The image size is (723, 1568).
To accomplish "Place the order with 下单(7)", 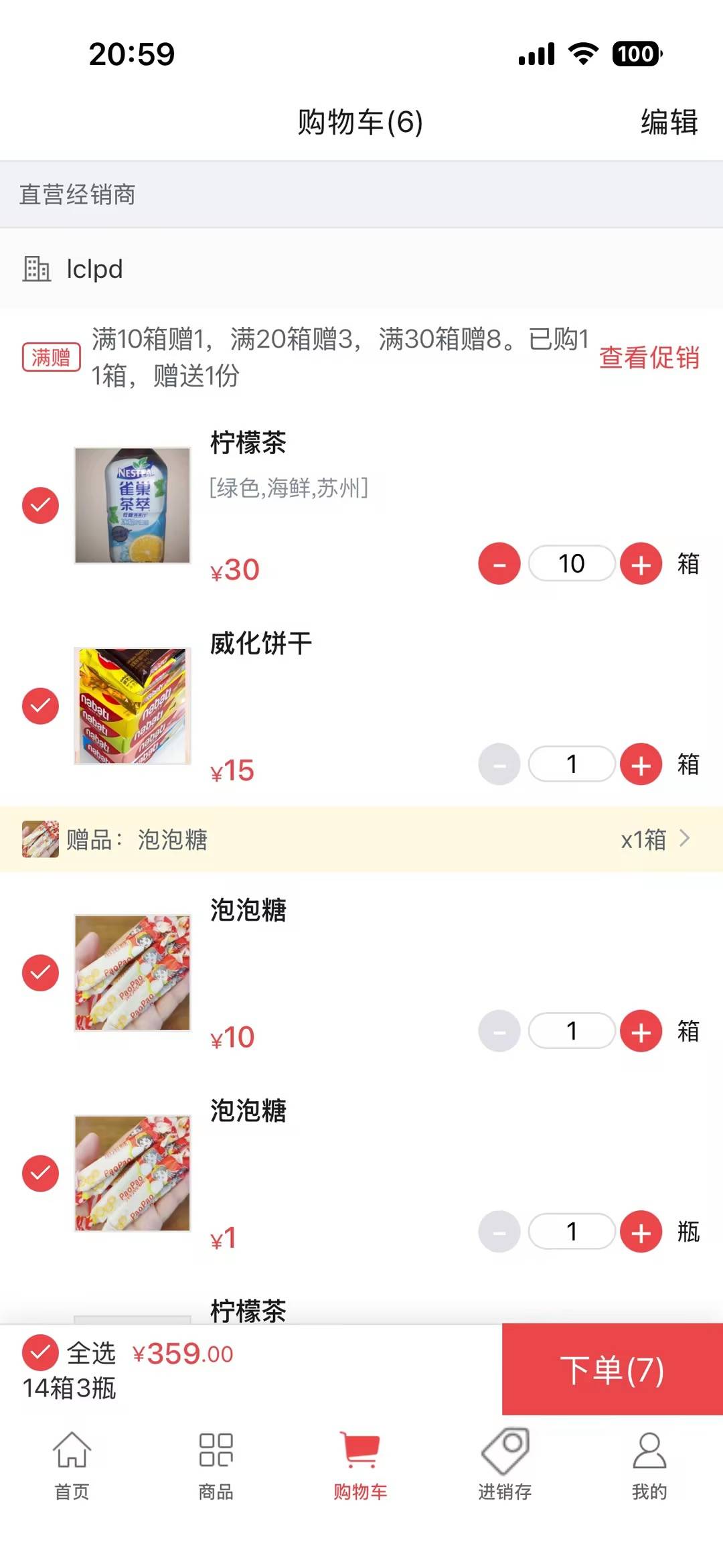I will (x=612, y=1369).
